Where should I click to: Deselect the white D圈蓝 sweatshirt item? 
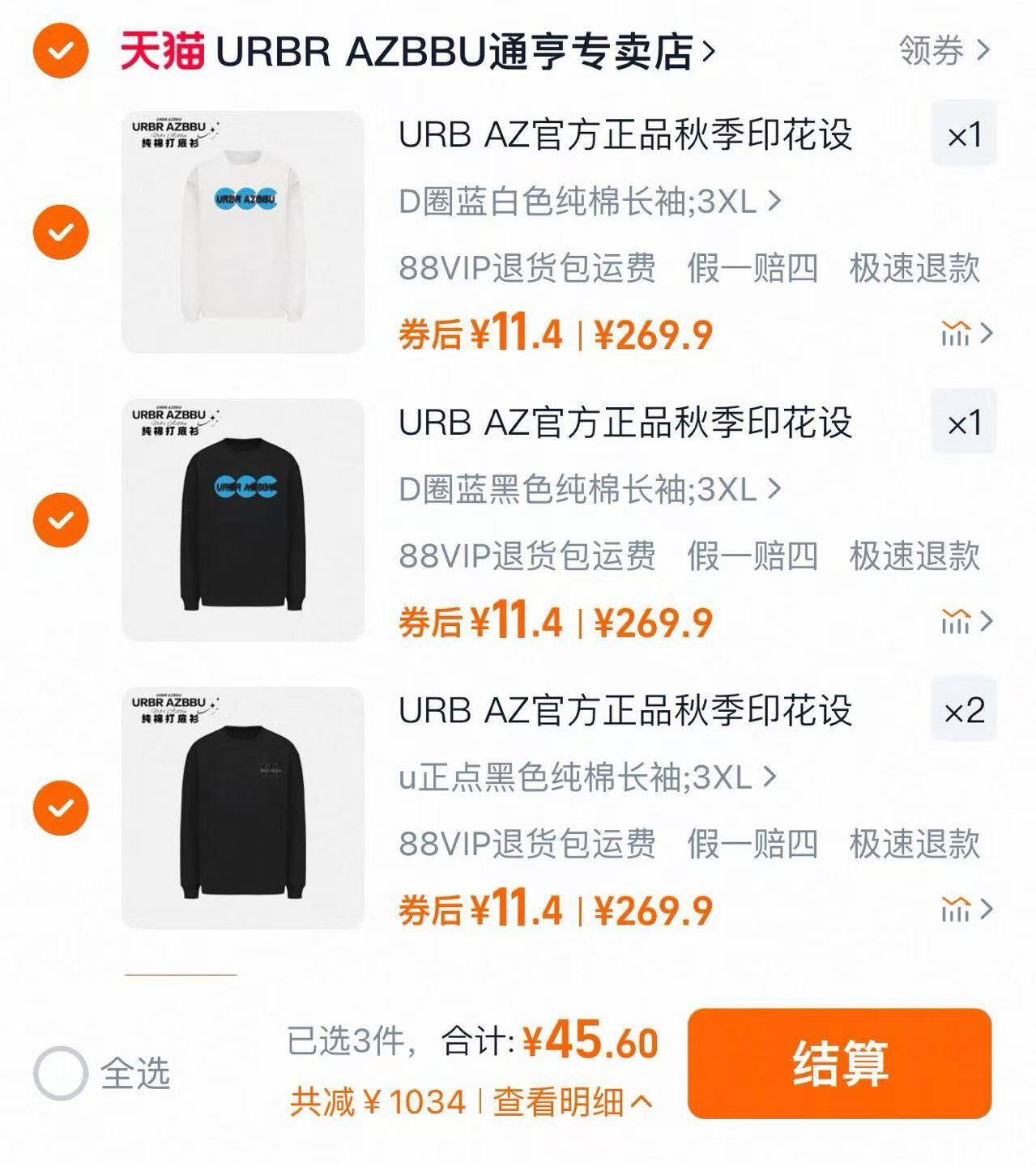pyautogui.click(x=60, y=232)
